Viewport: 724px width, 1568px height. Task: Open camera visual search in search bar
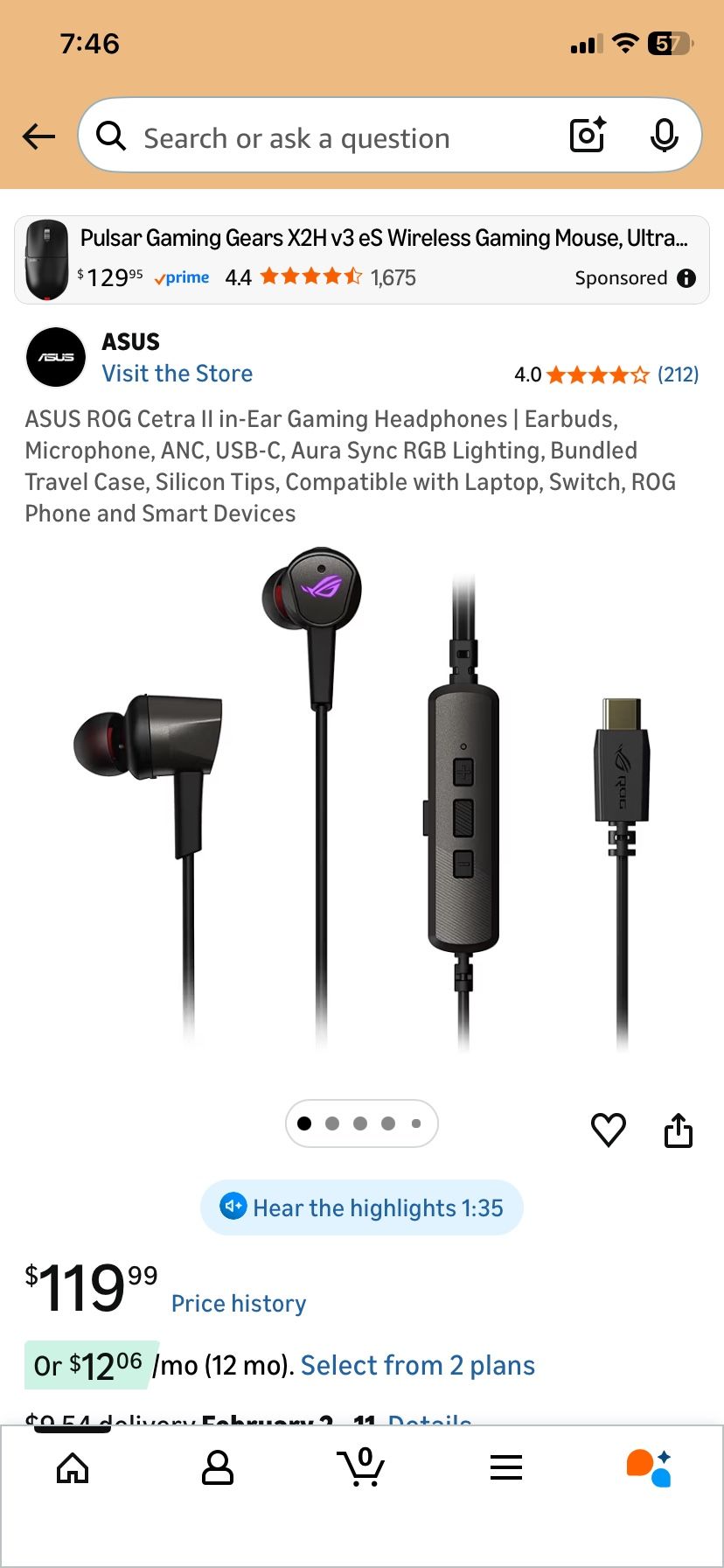pyautogui.click(x=587, y=136)
